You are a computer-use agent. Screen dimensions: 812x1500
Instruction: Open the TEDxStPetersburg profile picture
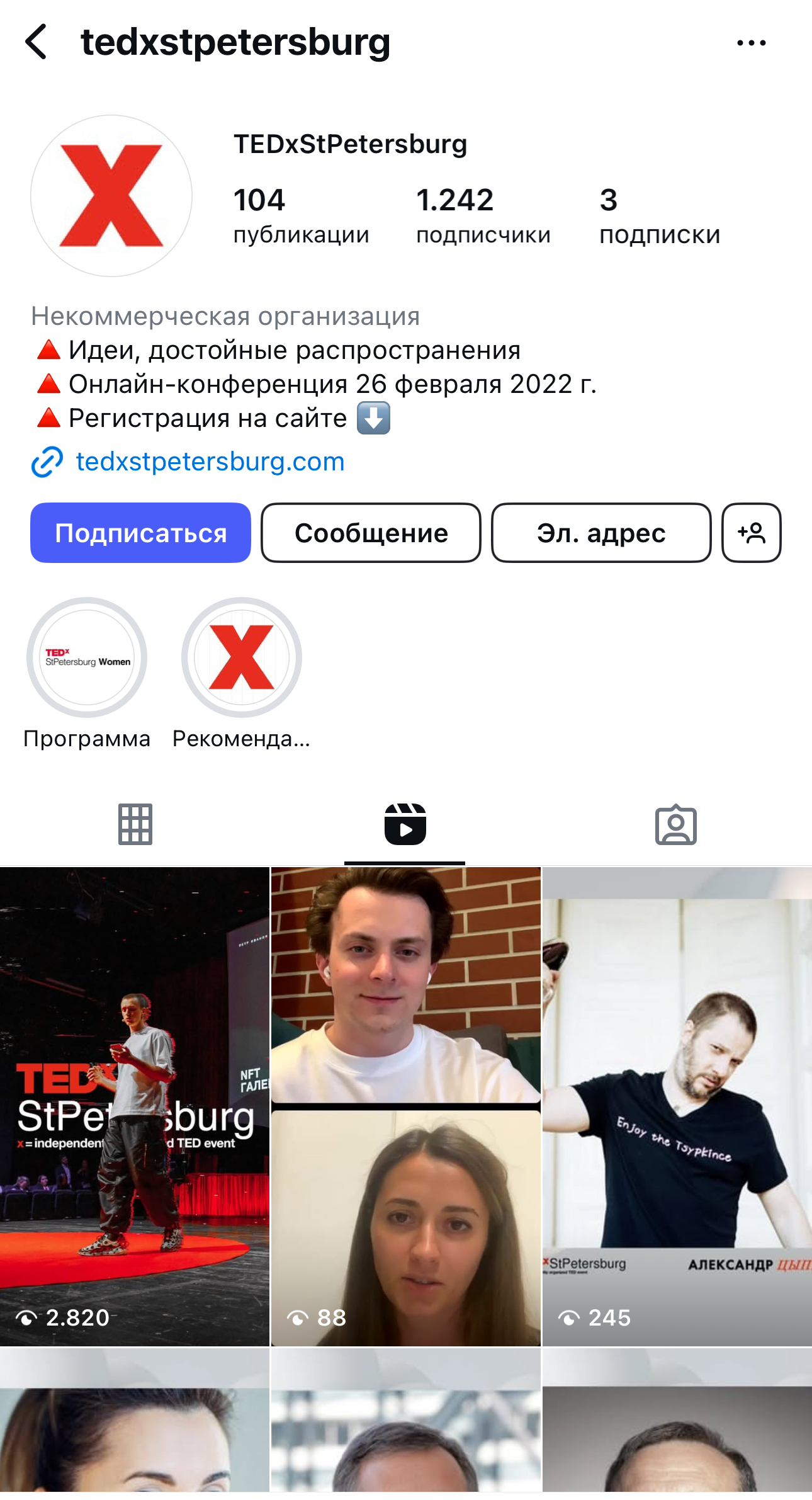click(111, 196)
